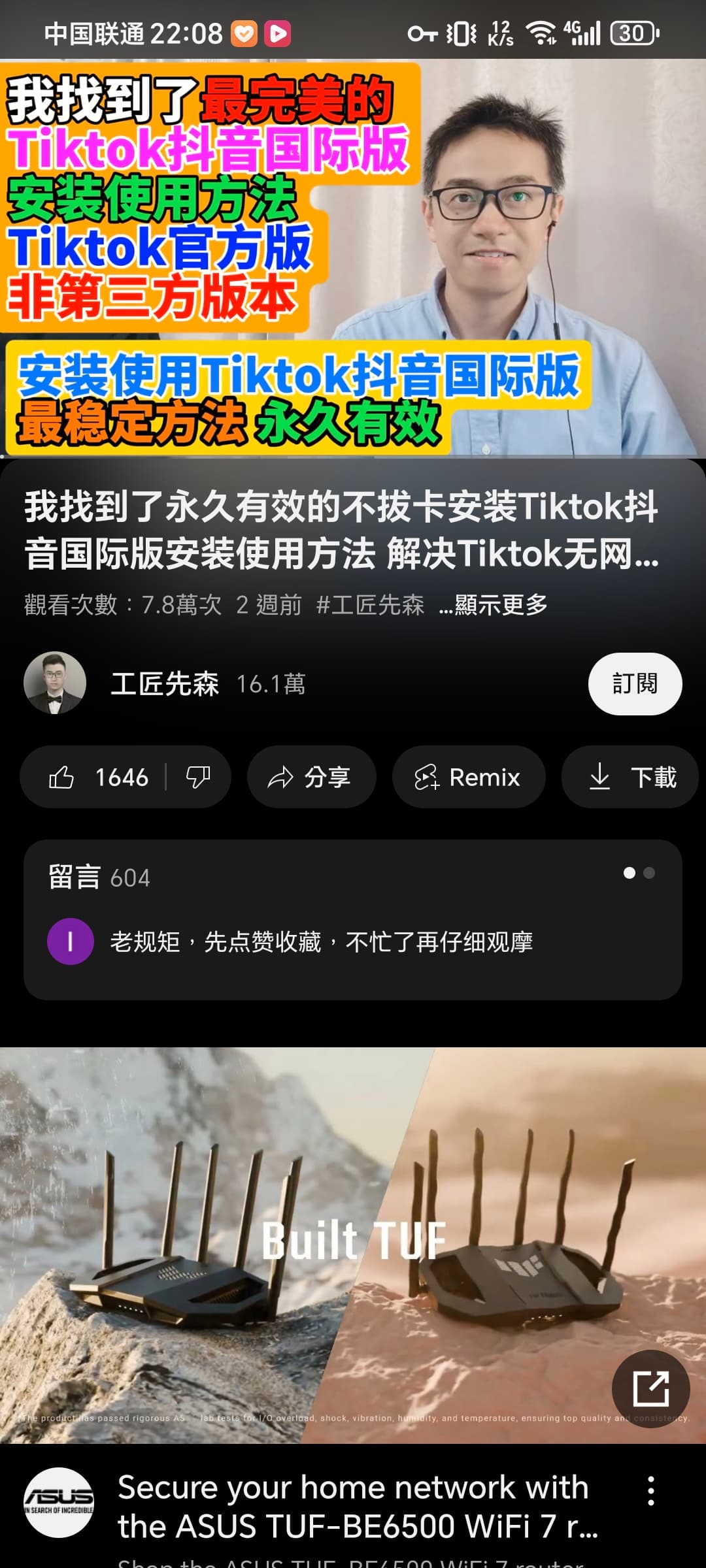Open the ASUS Built TUF ad video
This screenshot has height=1568, width=706.
point(353,1245)
